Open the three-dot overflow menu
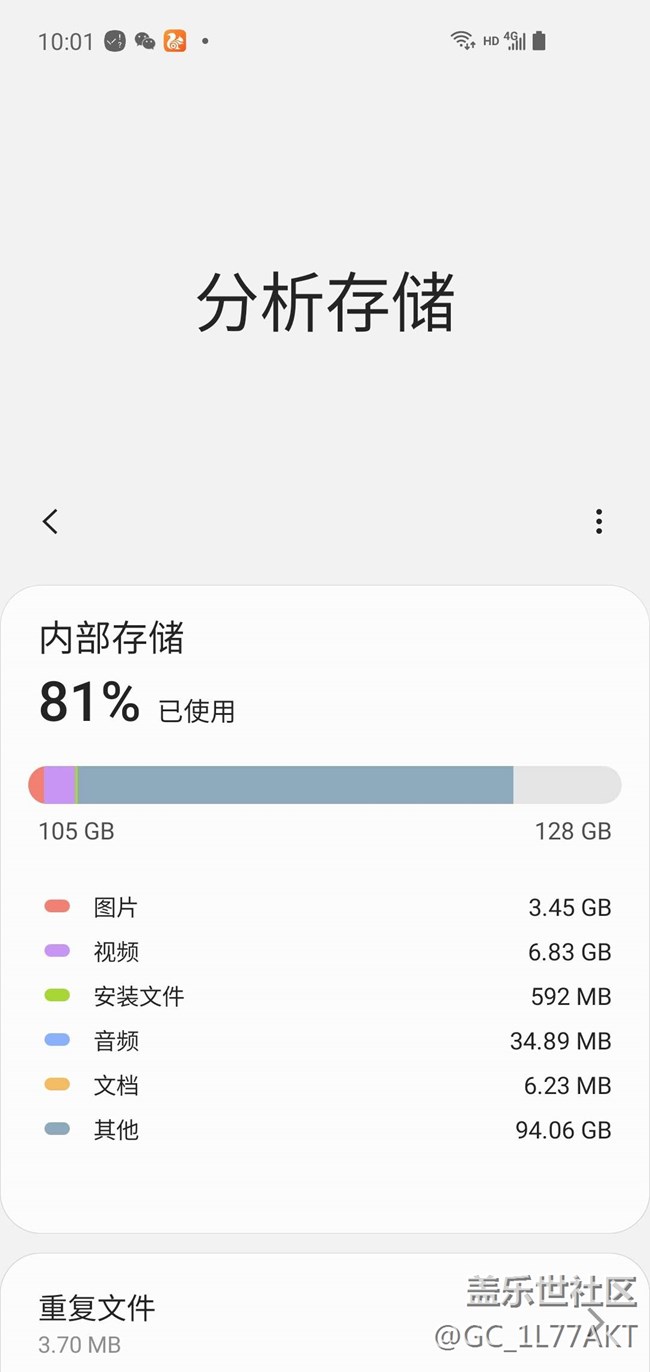The height and width of the screenshot is (1372, 650). click(598, 521)
